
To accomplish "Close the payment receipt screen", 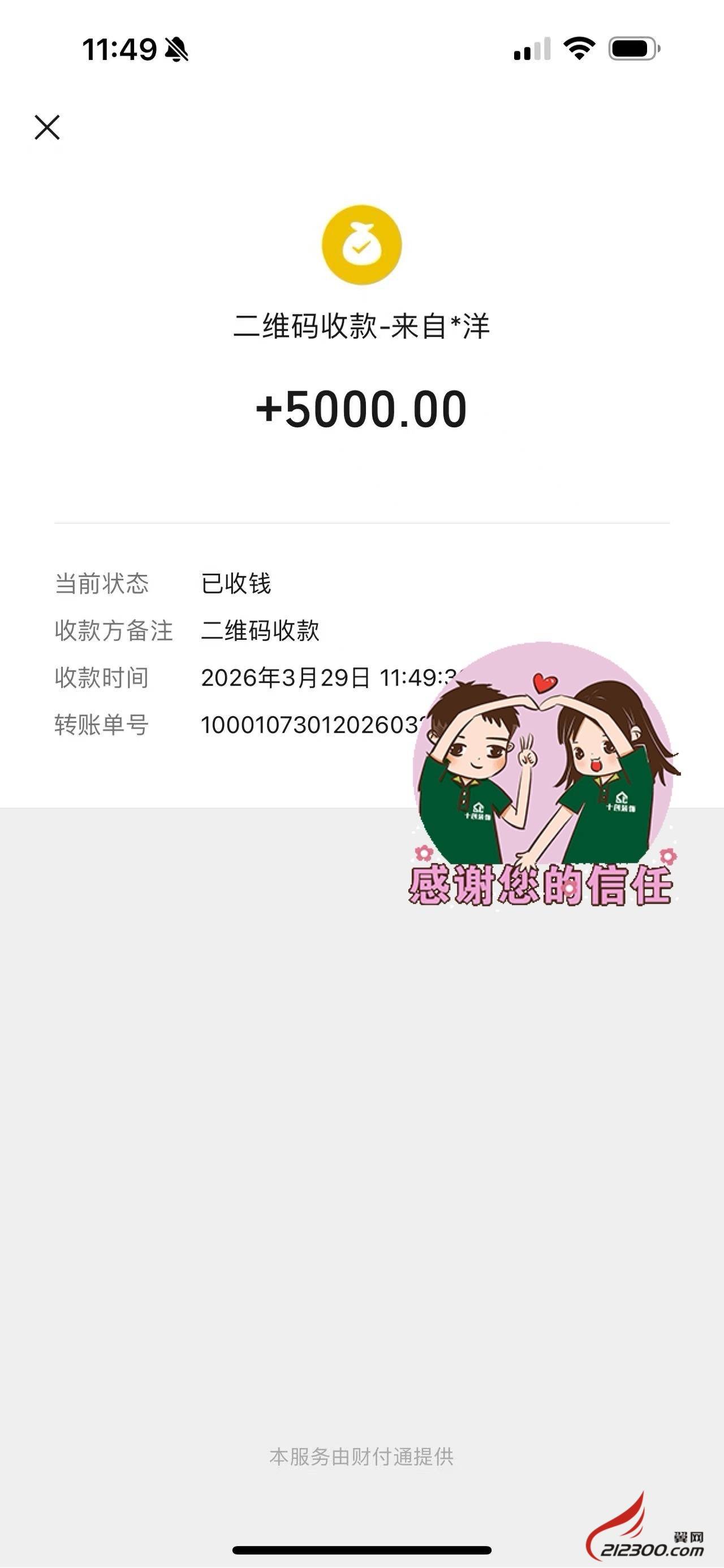I will [x=47, y=127].
